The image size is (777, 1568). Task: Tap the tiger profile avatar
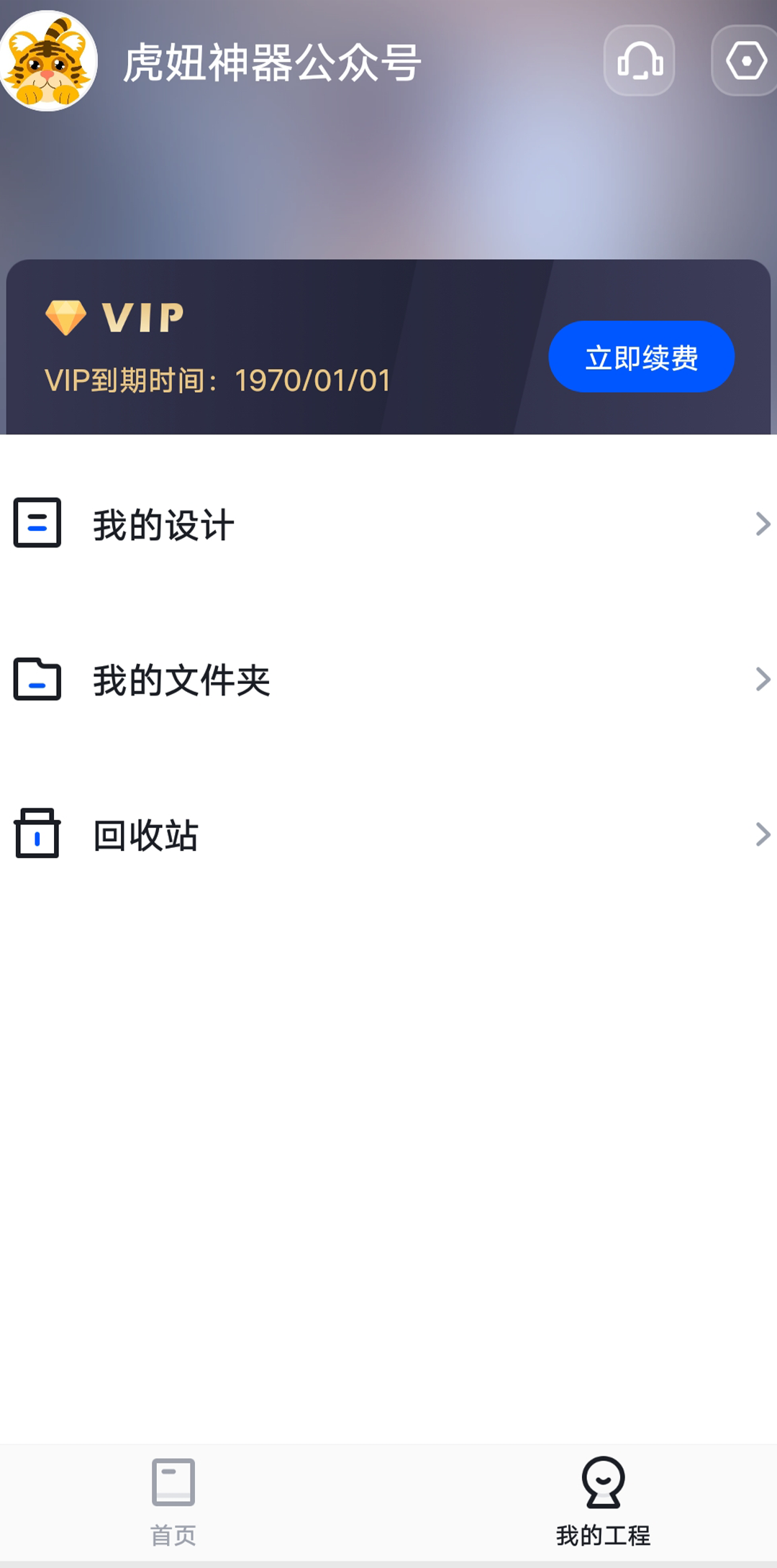coord(48,61)
